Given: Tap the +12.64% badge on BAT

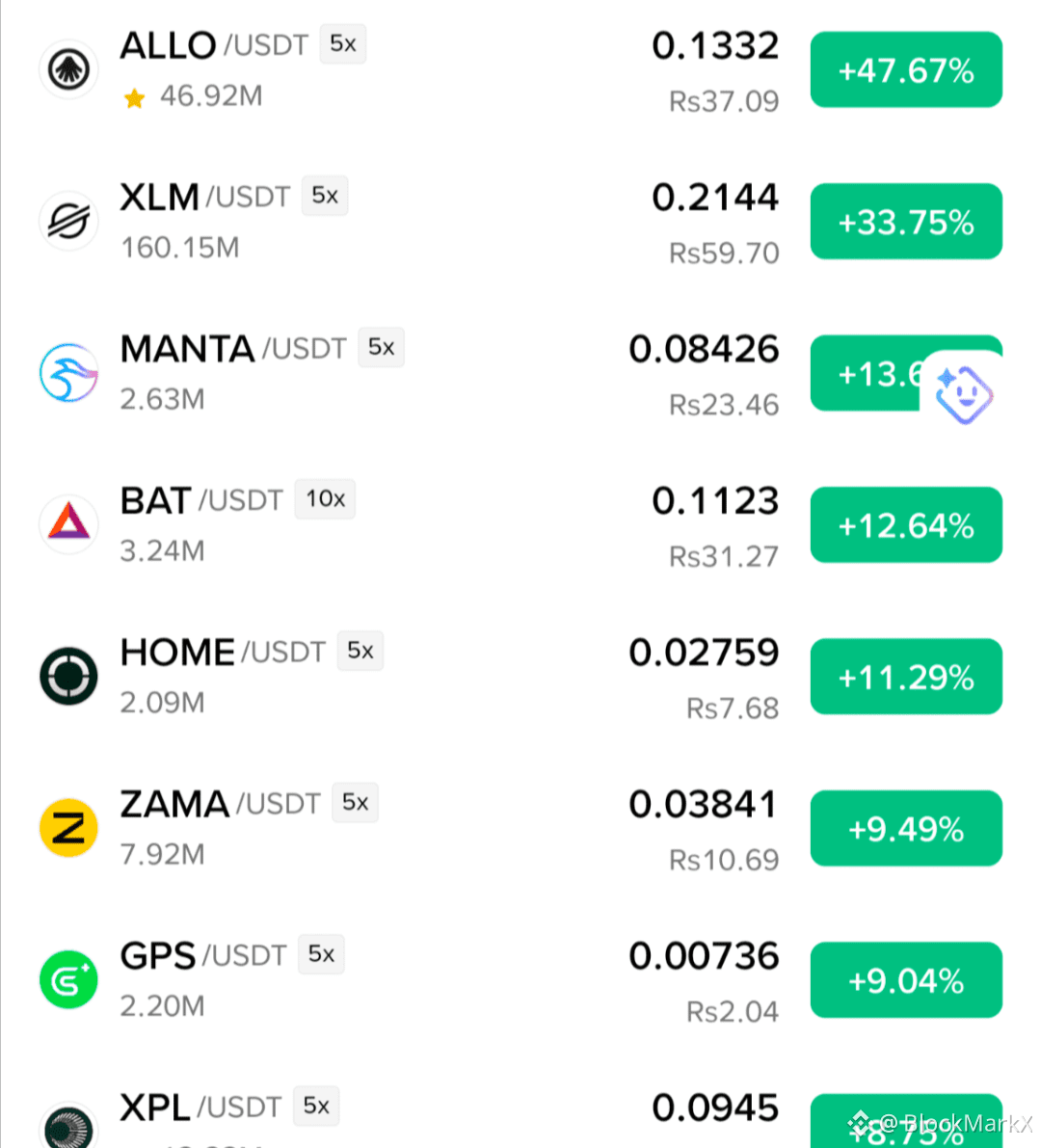Looking at the screenshot, I should click(906, 525).
